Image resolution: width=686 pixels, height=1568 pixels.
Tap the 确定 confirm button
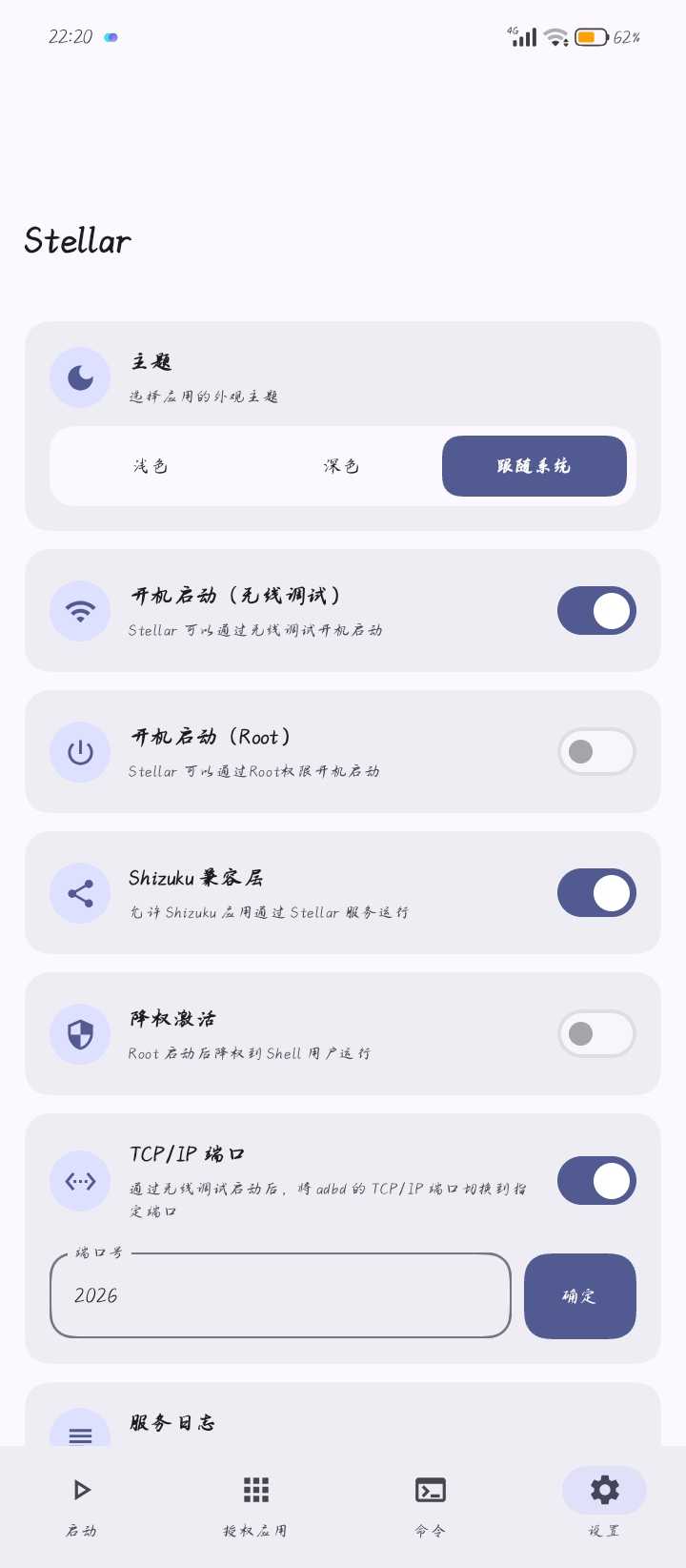click(579, 1295)
